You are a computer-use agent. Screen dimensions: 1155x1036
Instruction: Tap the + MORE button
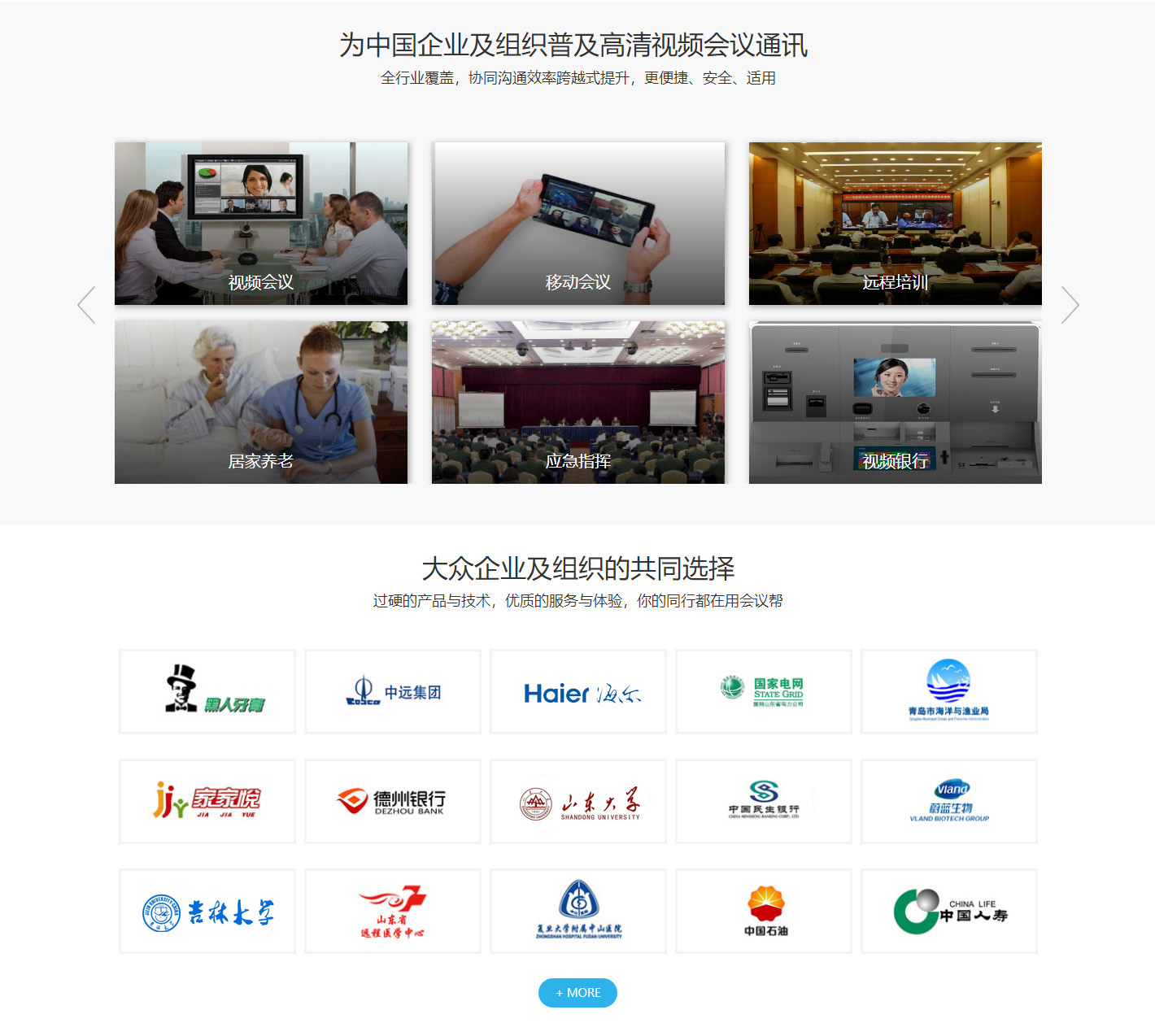click(x=577, y=993)
